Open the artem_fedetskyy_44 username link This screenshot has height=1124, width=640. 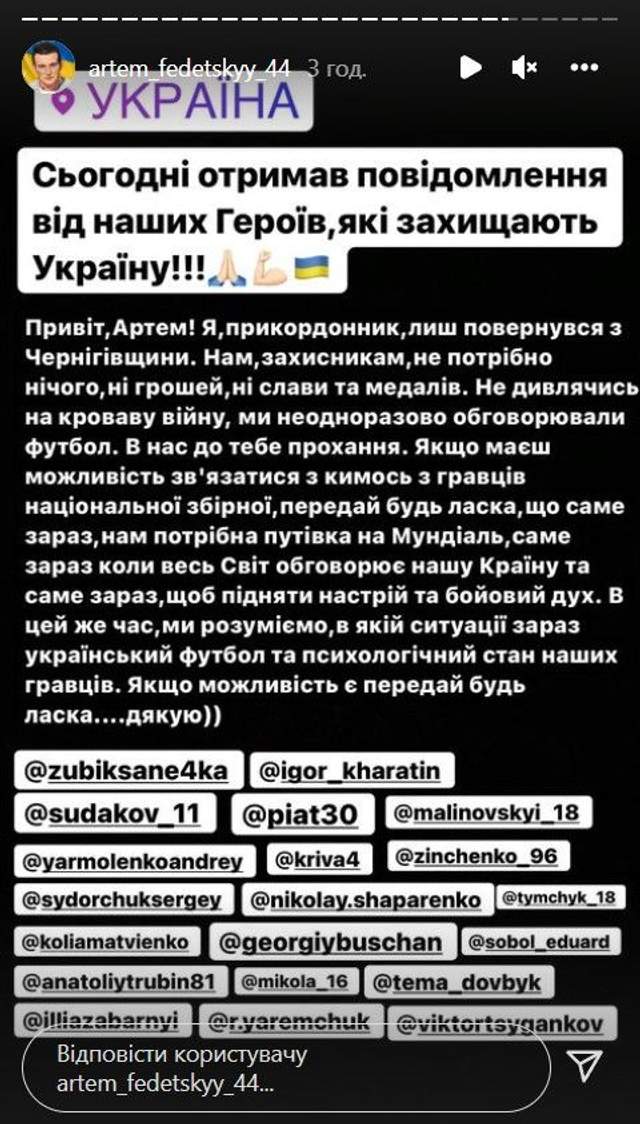[189, 69]
